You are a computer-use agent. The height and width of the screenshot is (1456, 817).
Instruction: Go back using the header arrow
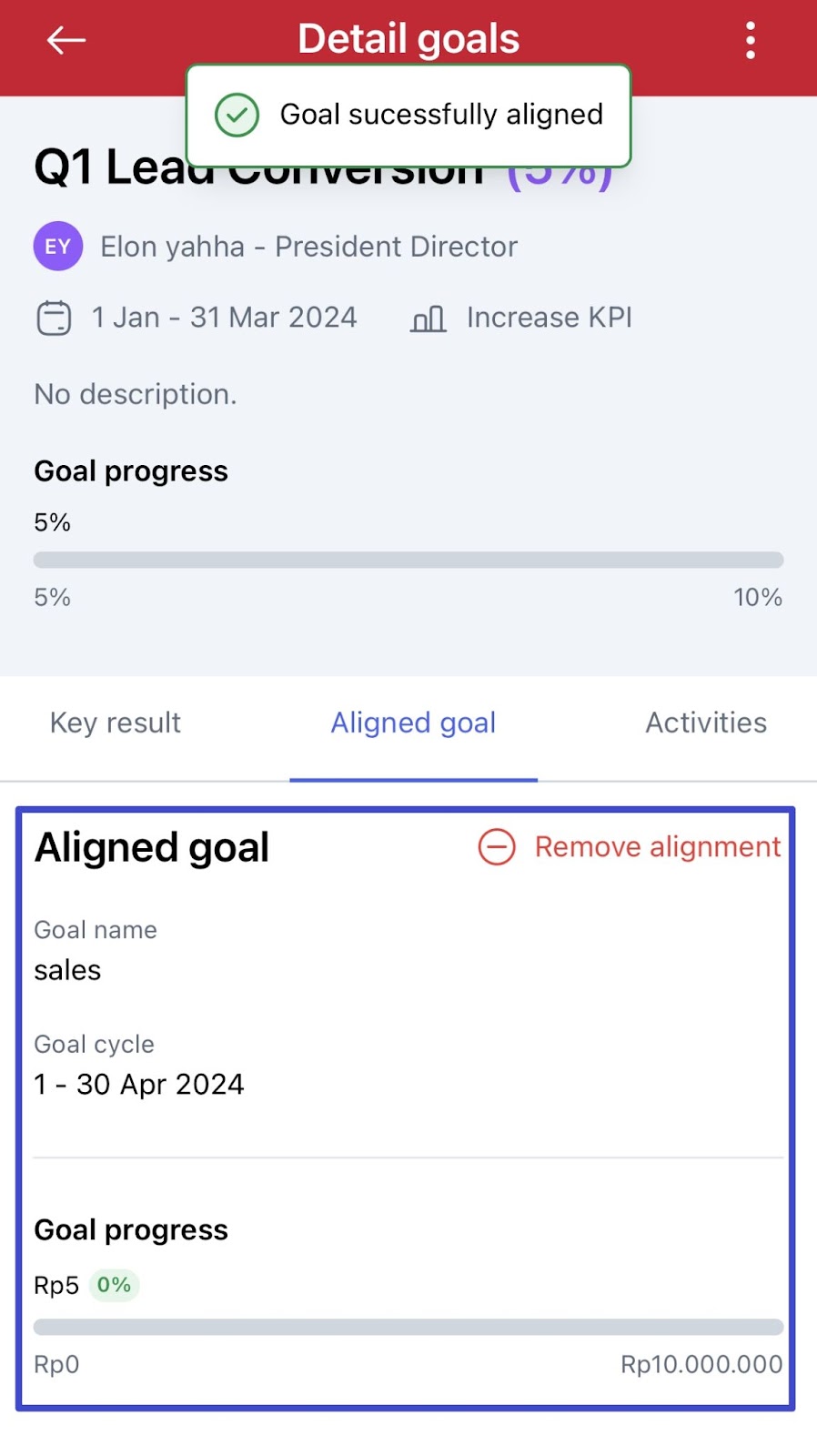(x=66, y=40)
